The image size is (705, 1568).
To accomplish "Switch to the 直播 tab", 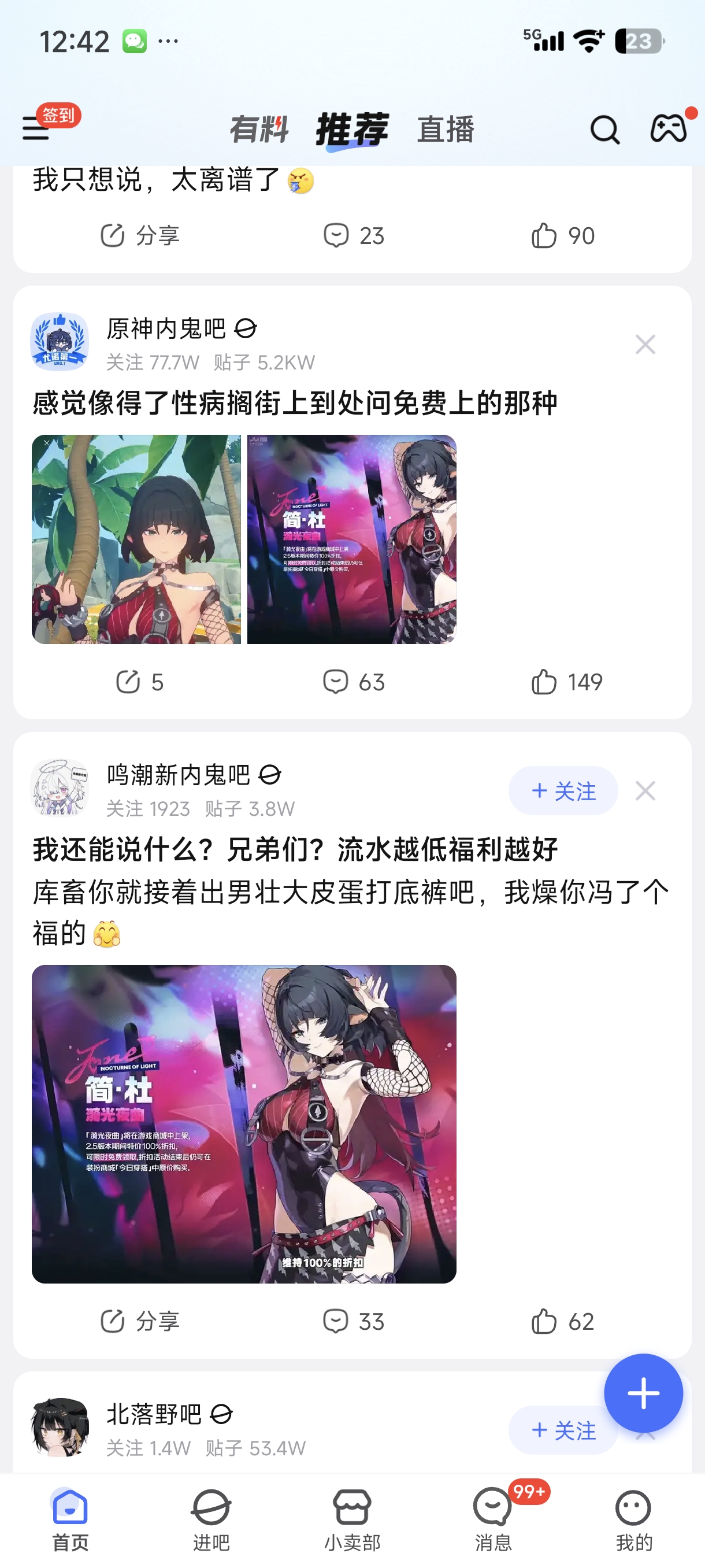I will 446,130.
